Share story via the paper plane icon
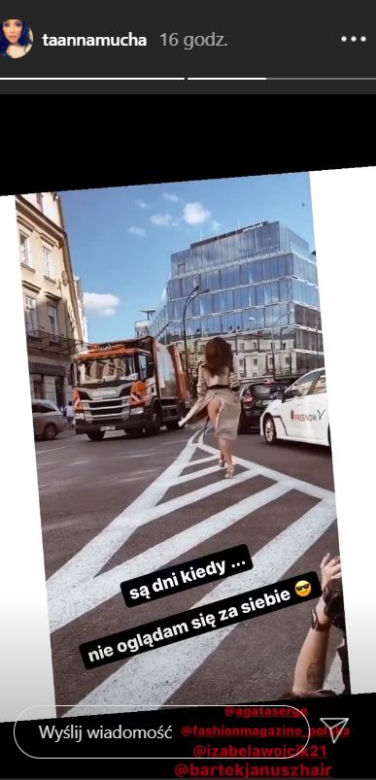 coord(334,730)
